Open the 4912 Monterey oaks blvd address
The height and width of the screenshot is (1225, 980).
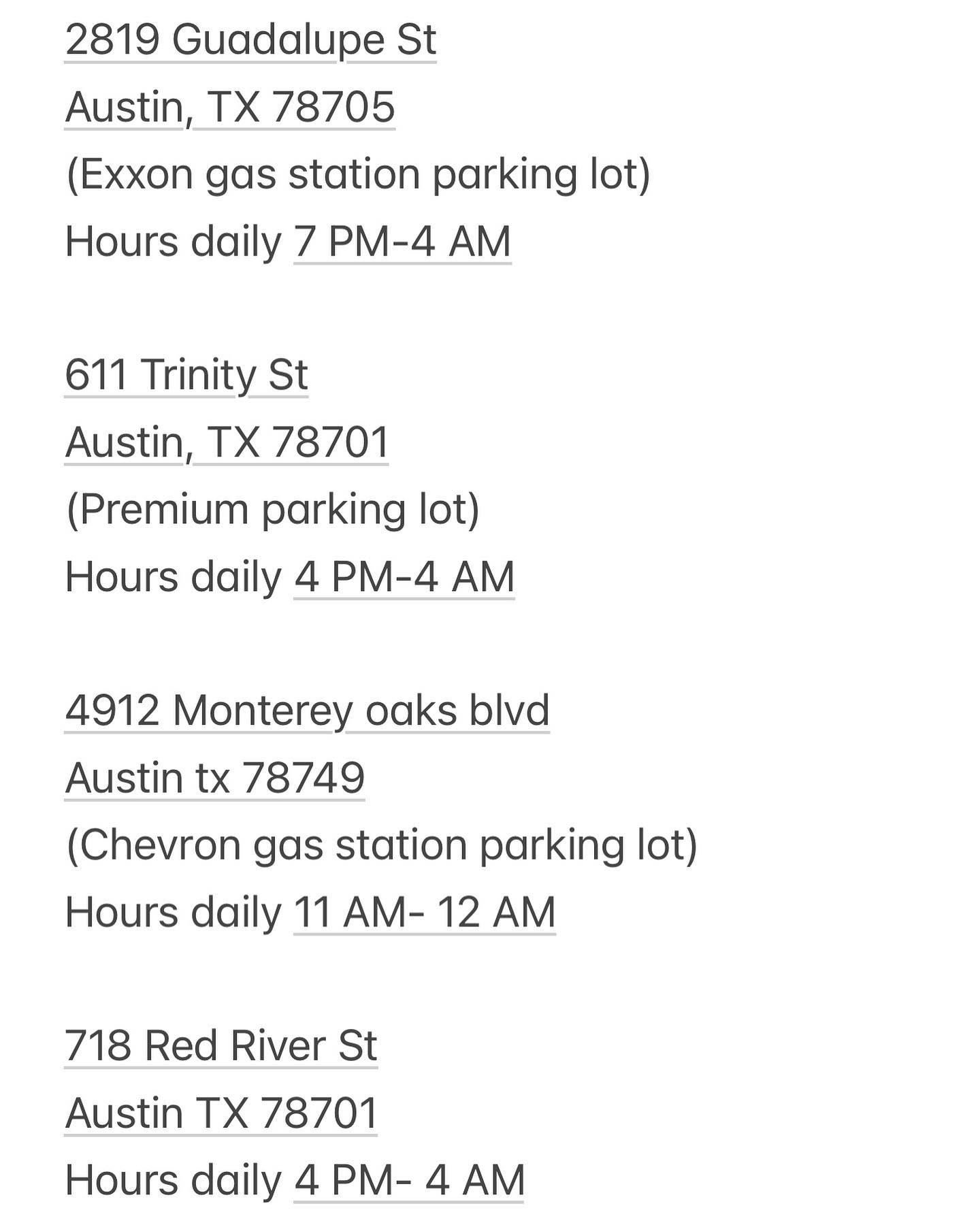[x=307, y=711]
